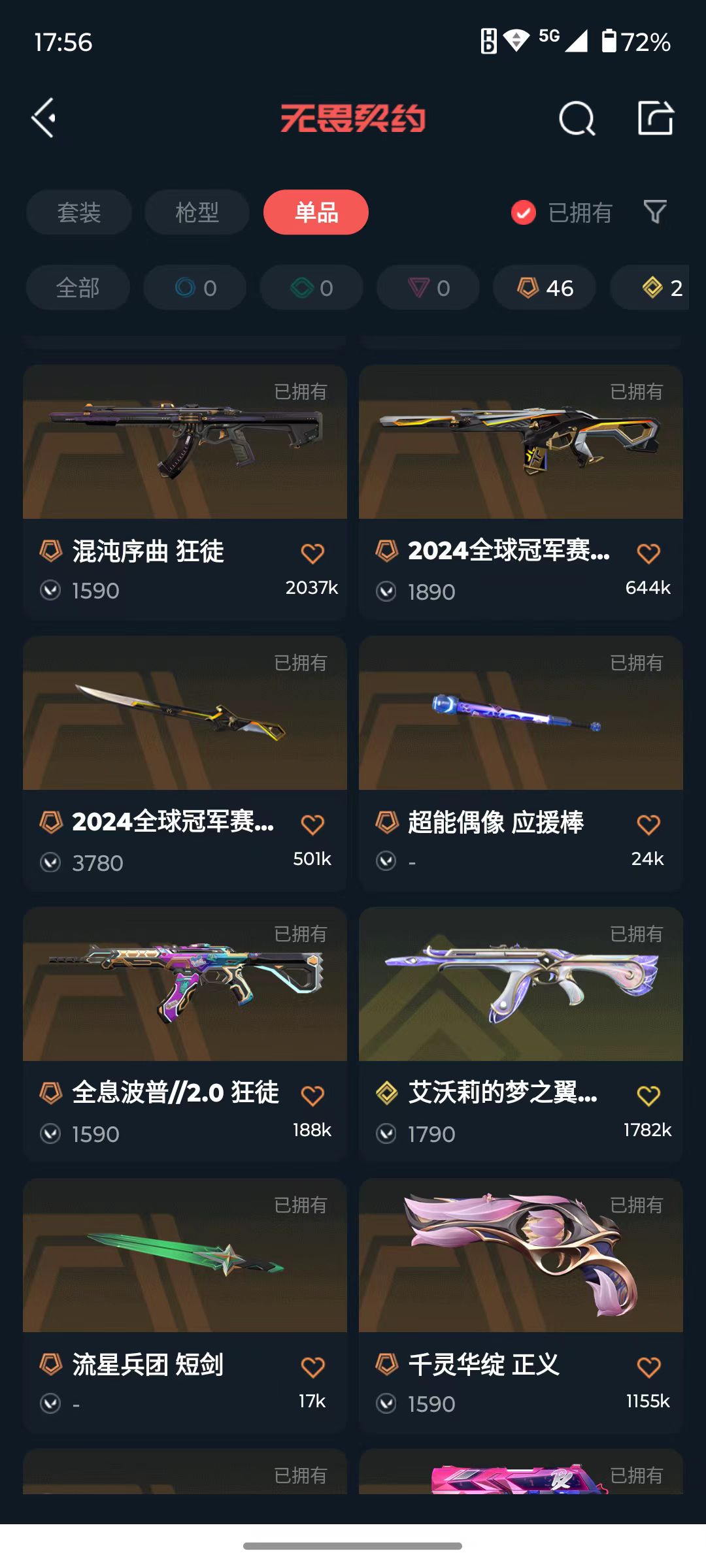Select the 单品 tab
This screenshot has height=1568, width=706.
pos(316,212)
